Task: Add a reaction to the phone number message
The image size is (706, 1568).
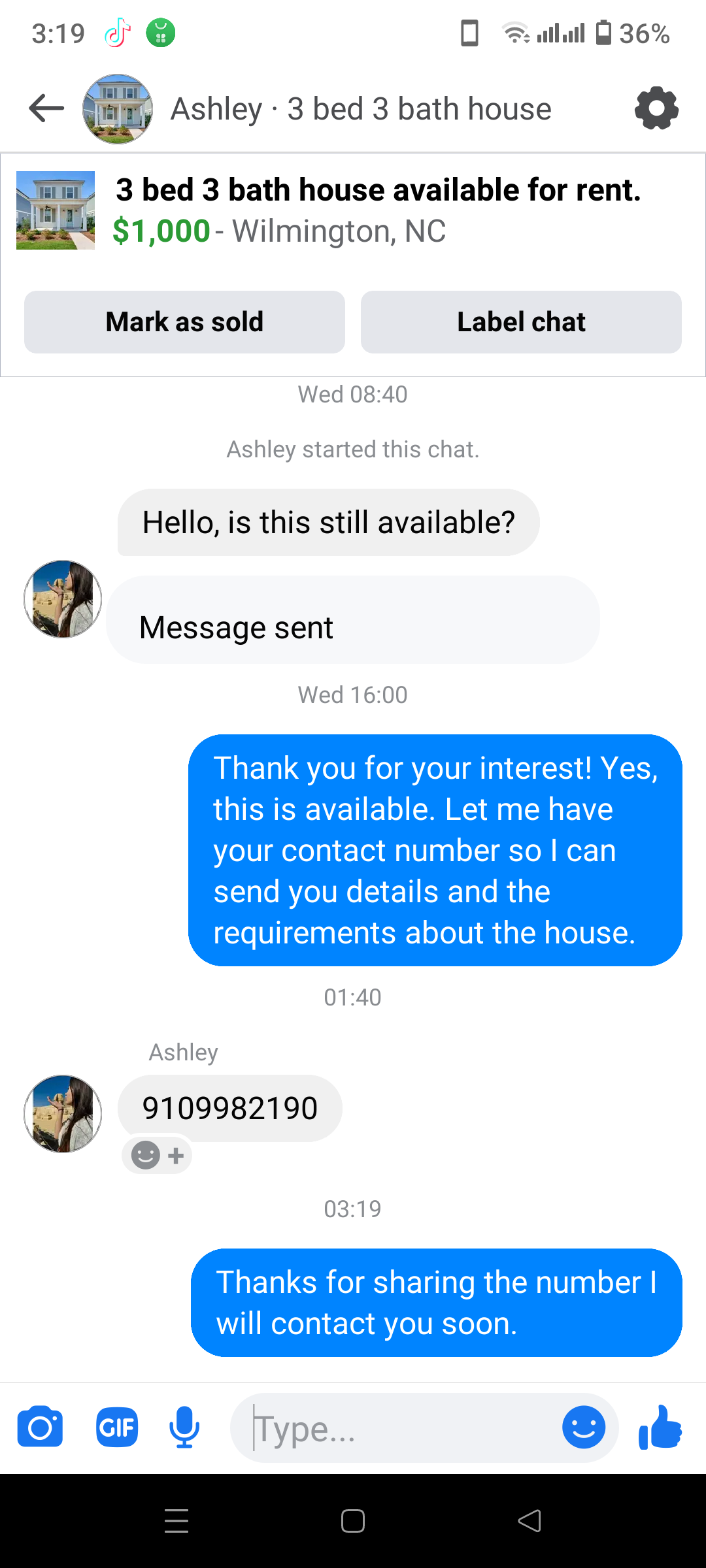Action: click(158, 1155)
